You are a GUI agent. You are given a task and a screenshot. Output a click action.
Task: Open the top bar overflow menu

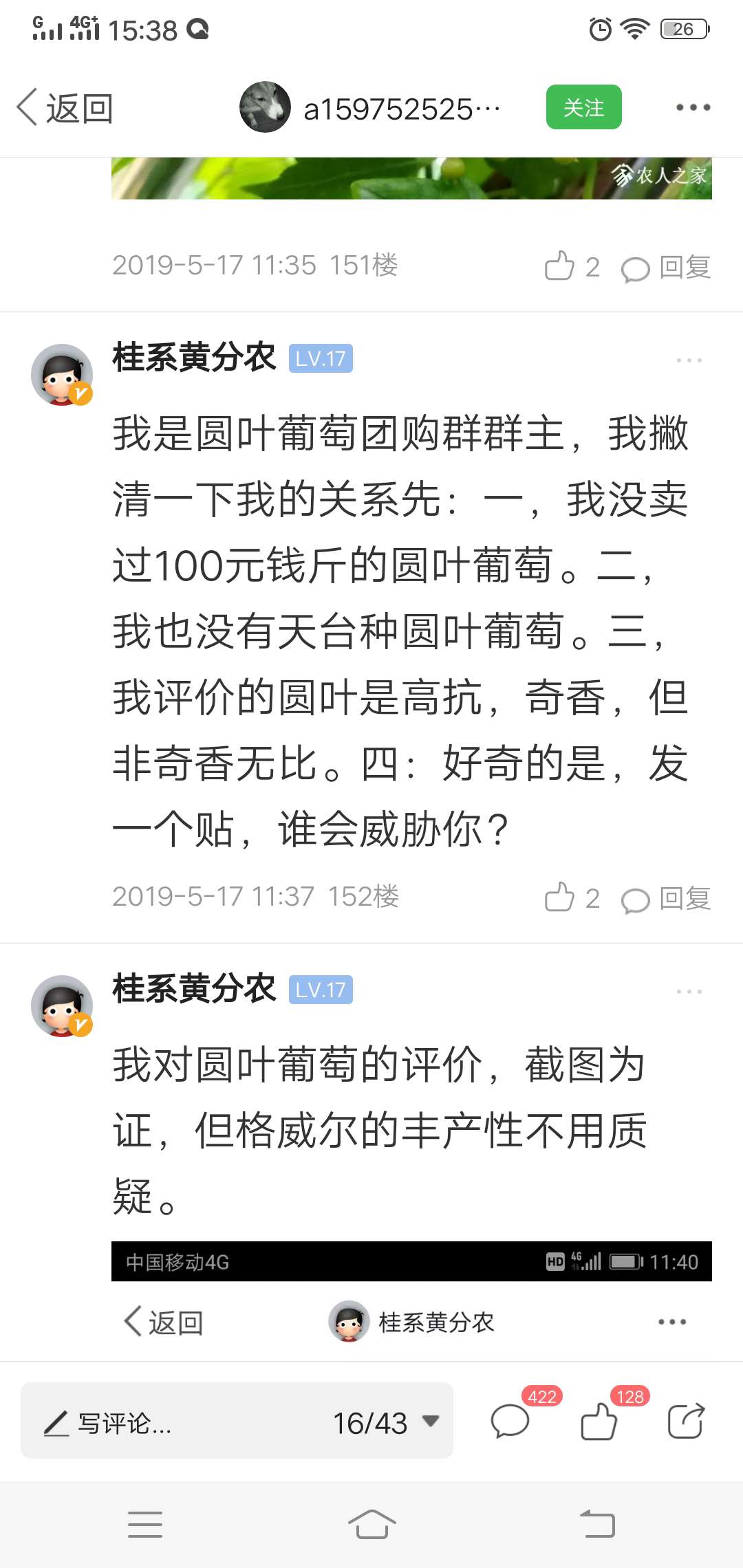693,107
